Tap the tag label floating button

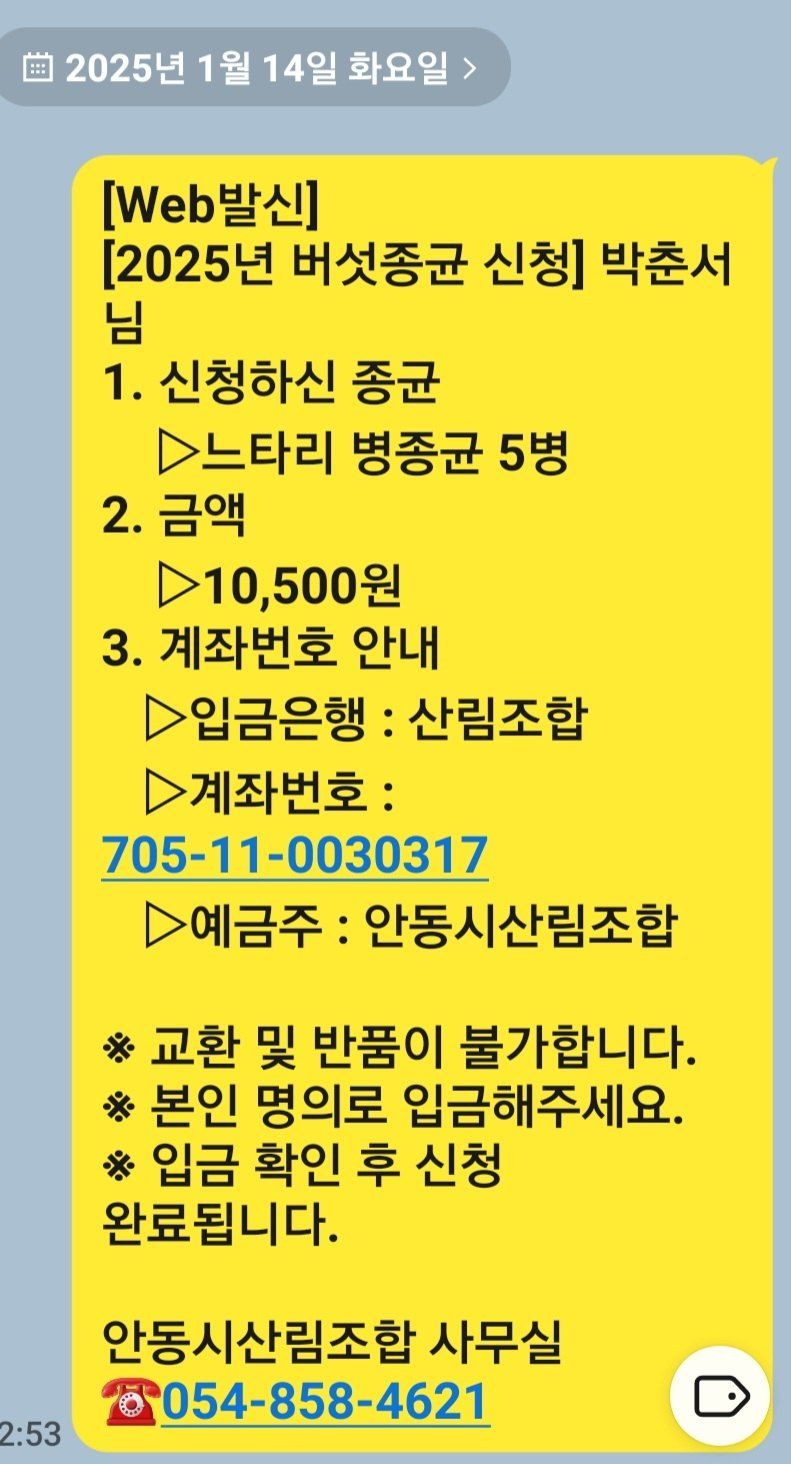coord(720,1395)
